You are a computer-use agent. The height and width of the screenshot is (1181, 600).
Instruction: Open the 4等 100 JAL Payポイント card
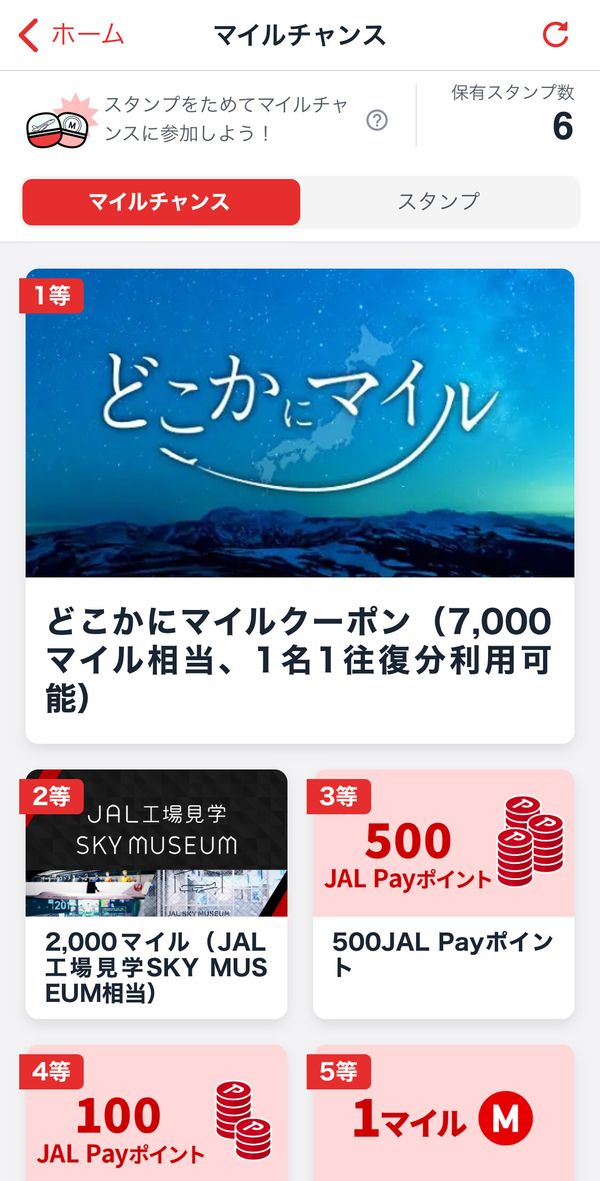[x=157, y=1112]
